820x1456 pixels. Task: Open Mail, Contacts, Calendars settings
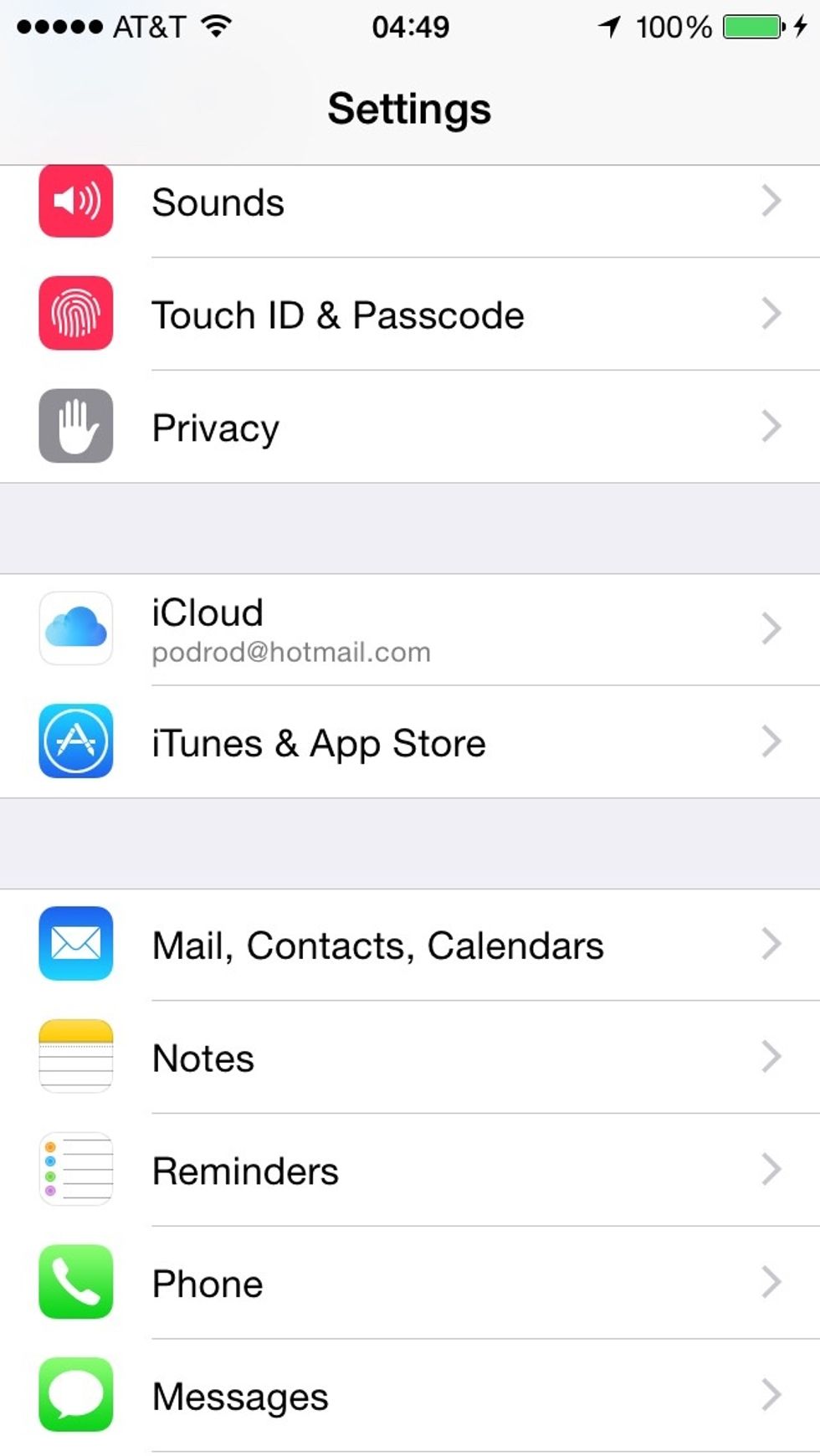coord(410,945)
